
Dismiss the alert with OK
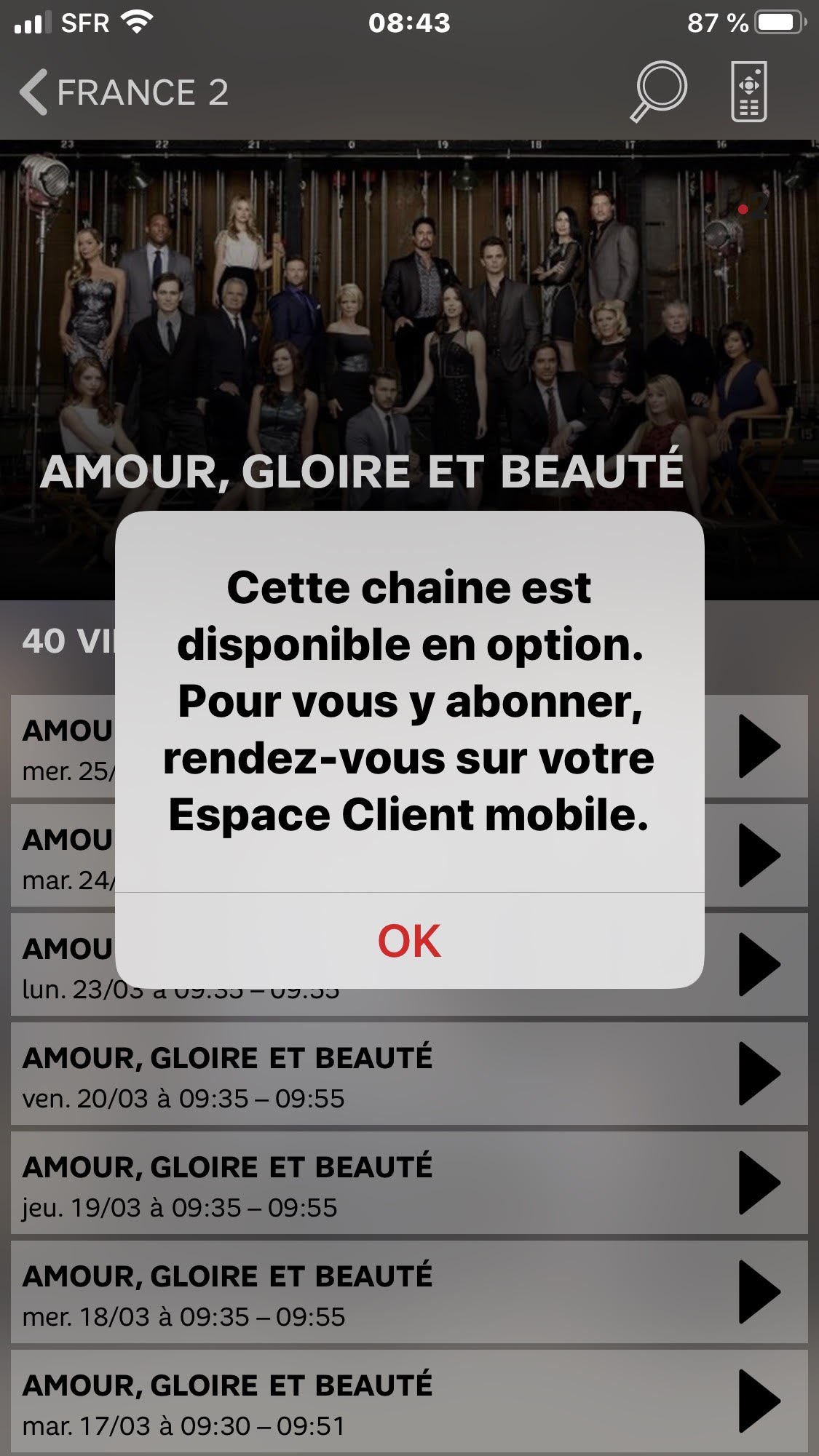(409, 940)
